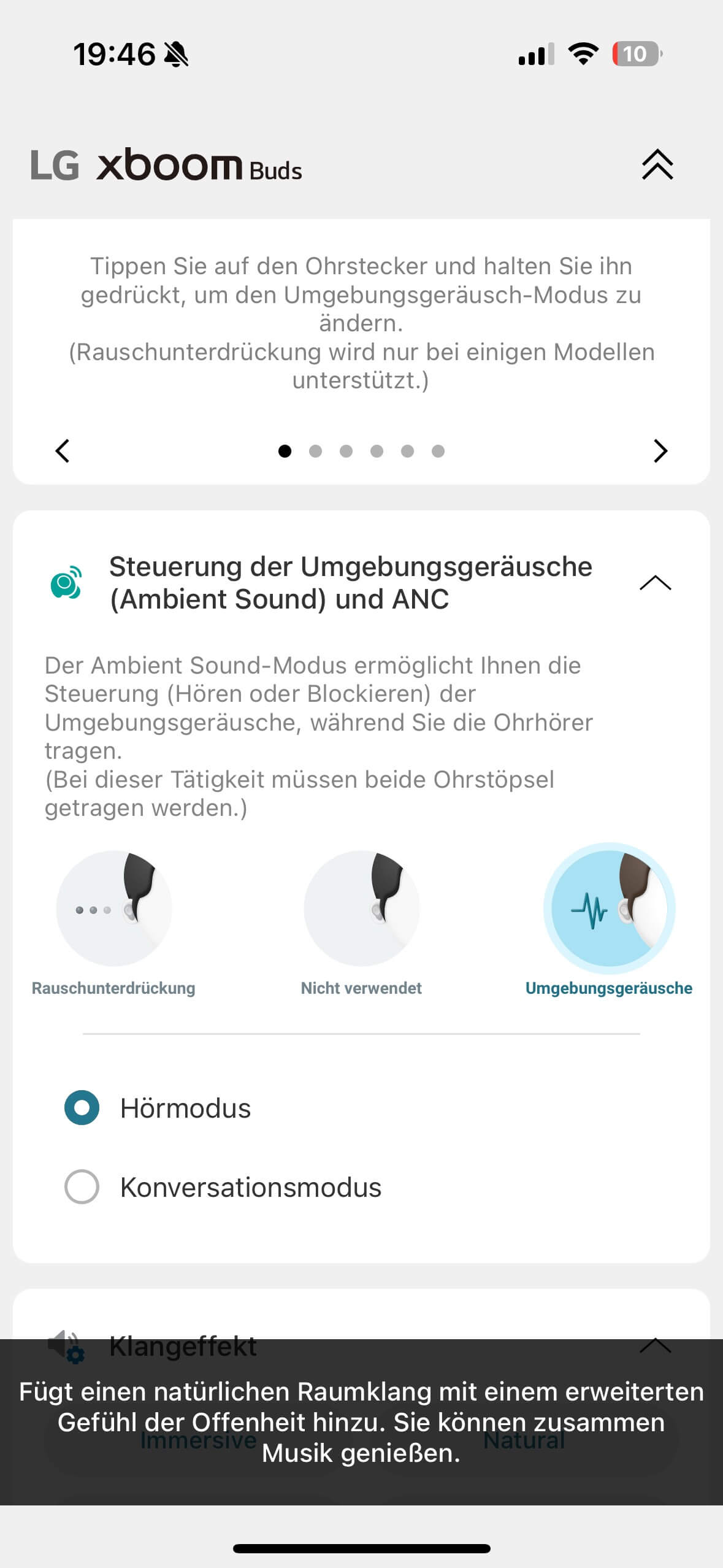This screenshot has width=723, height=1568.
Task: Select the Immersive sound effect
Action: (198, 1440)
